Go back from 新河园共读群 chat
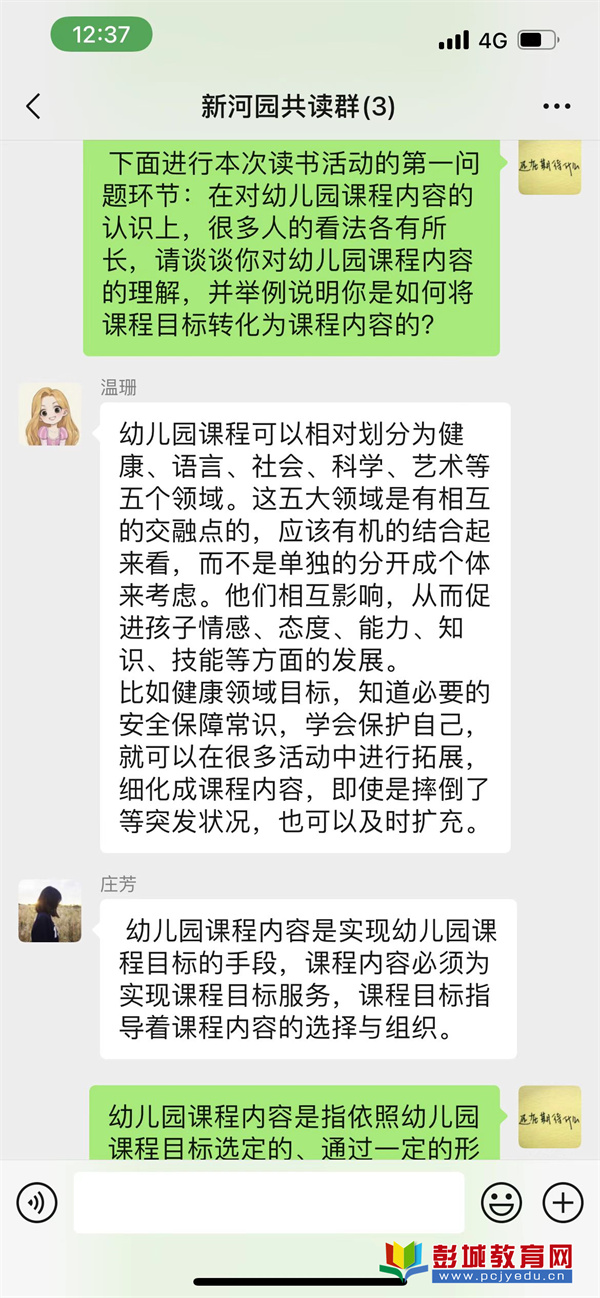The image size is (600, 1298). [x=34, y=106]
